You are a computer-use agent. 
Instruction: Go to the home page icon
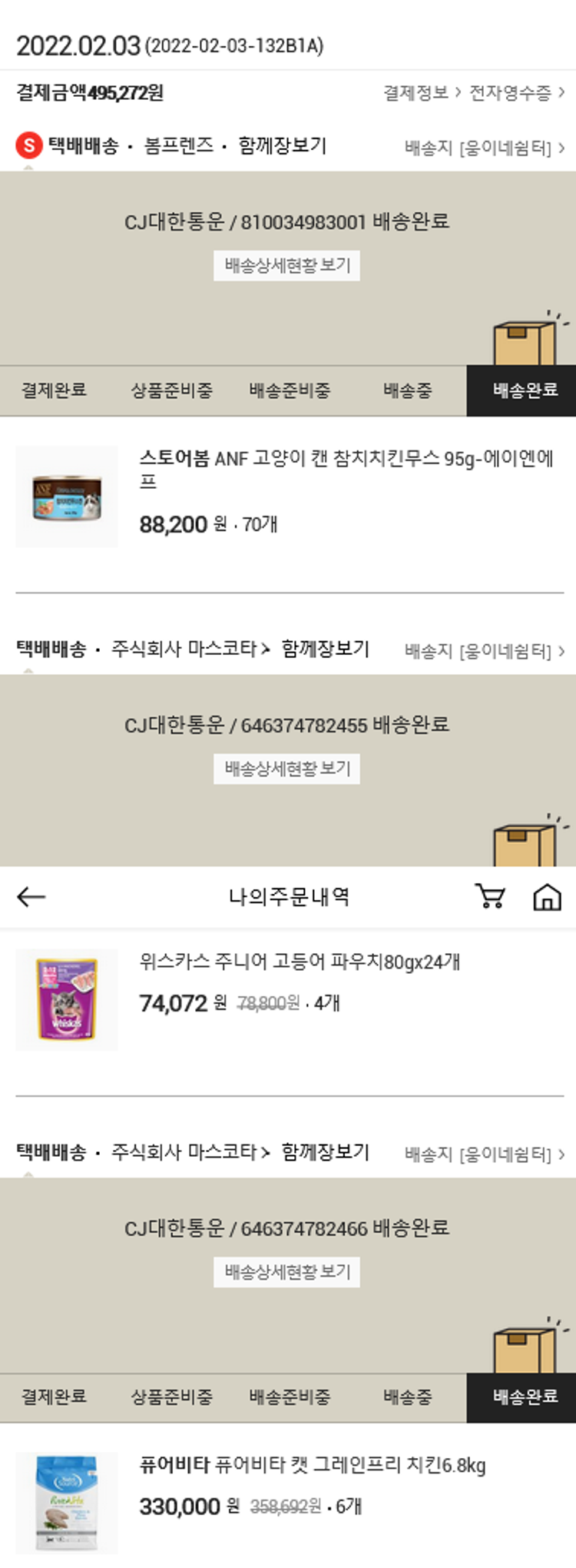547,896
